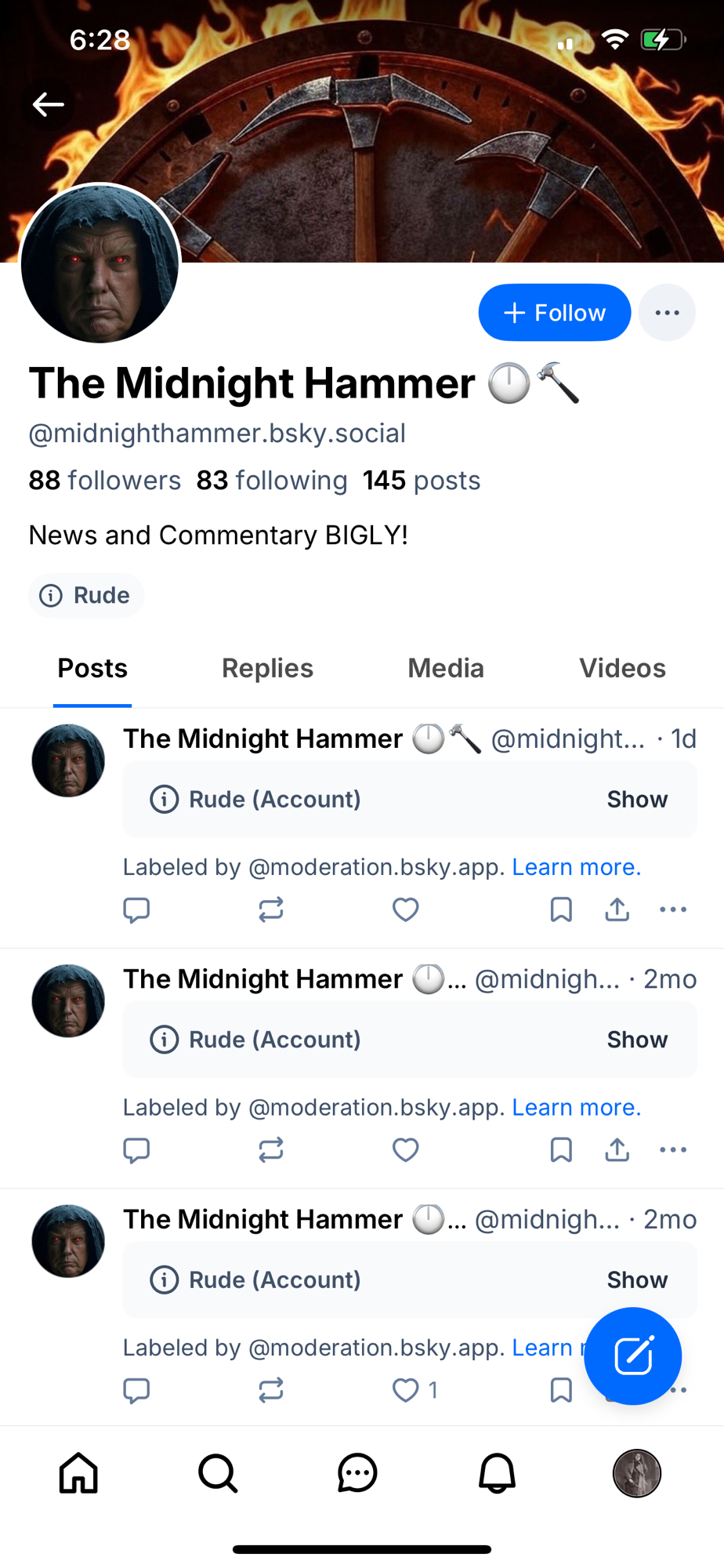Switch to the Media tab
The height and width of the screenshot is (1568, 724).
446,669
